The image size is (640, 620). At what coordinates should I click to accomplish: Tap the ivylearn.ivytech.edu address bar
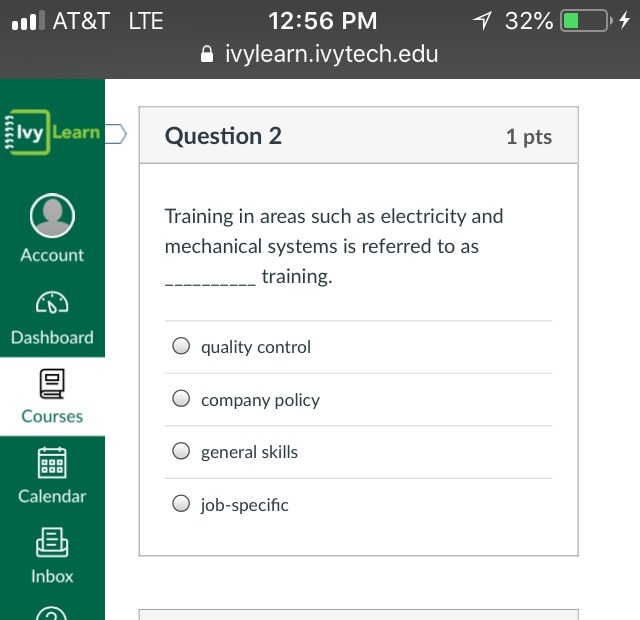coord(320,54)
